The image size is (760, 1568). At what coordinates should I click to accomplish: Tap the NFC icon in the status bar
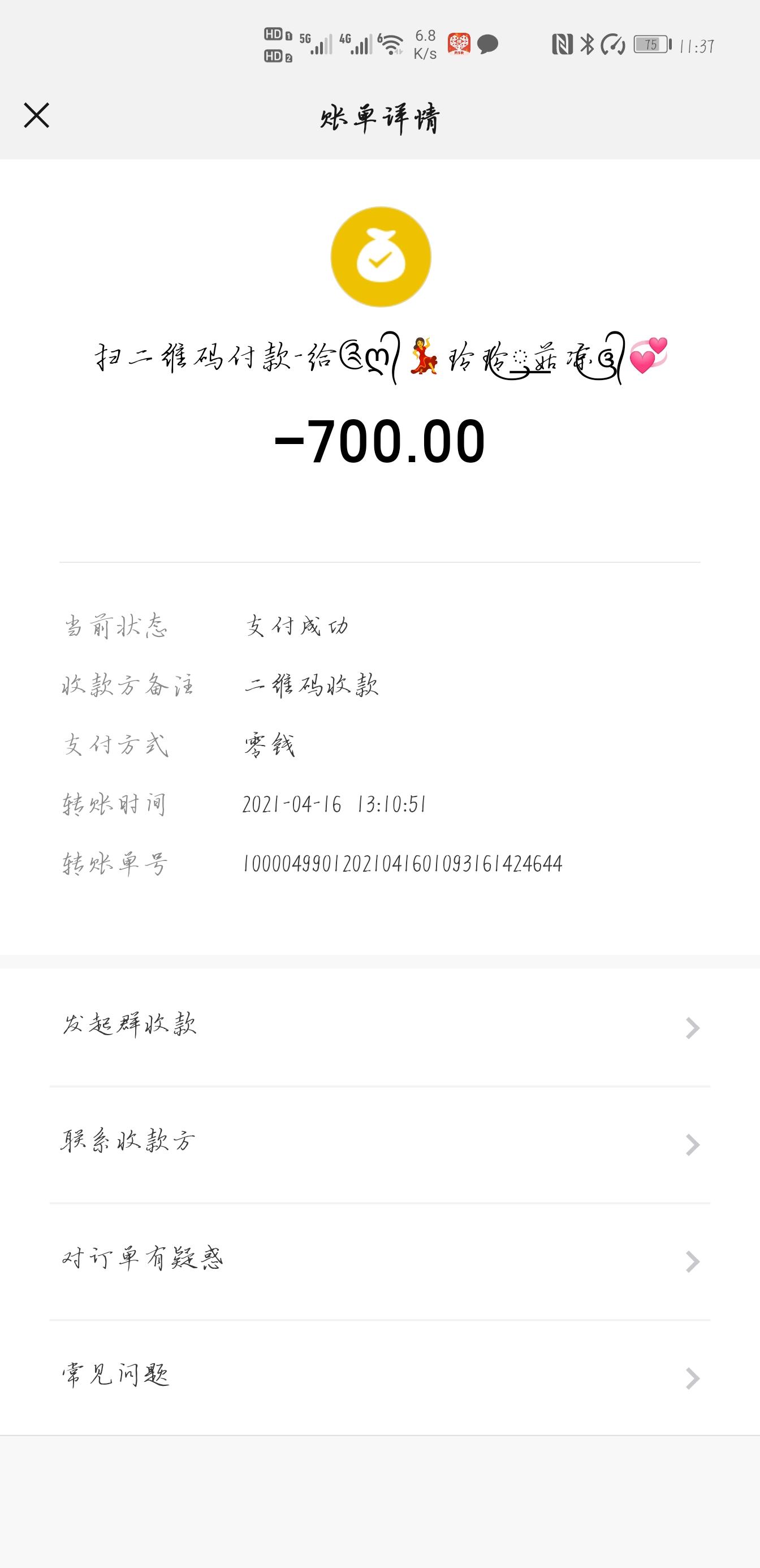pyautogui.click(x=563, y=45)
